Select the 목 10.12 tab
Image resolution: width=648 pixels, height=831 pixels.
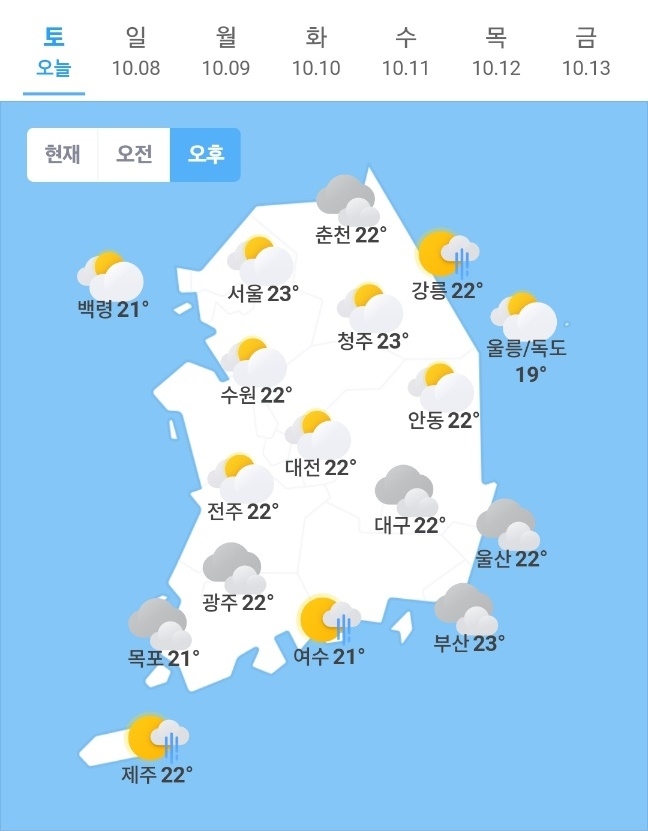pos(496,52)
